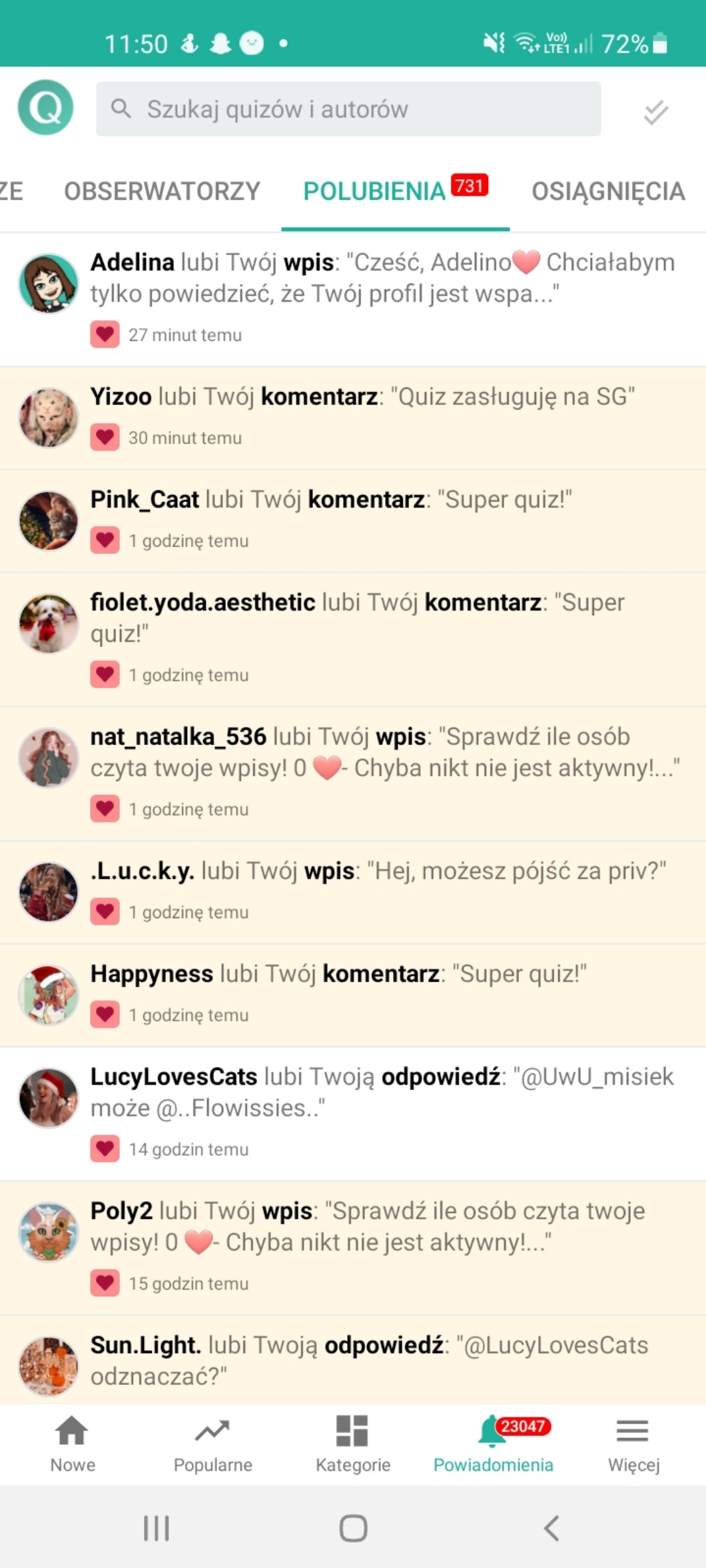Open Happyness's like notification

[382, 993]
